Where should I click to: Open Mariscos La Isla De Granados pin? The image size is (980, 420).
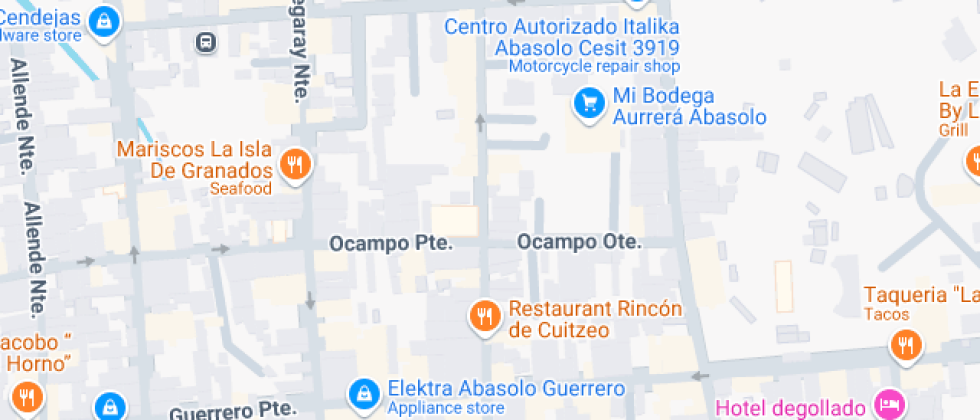click(295, 166)
